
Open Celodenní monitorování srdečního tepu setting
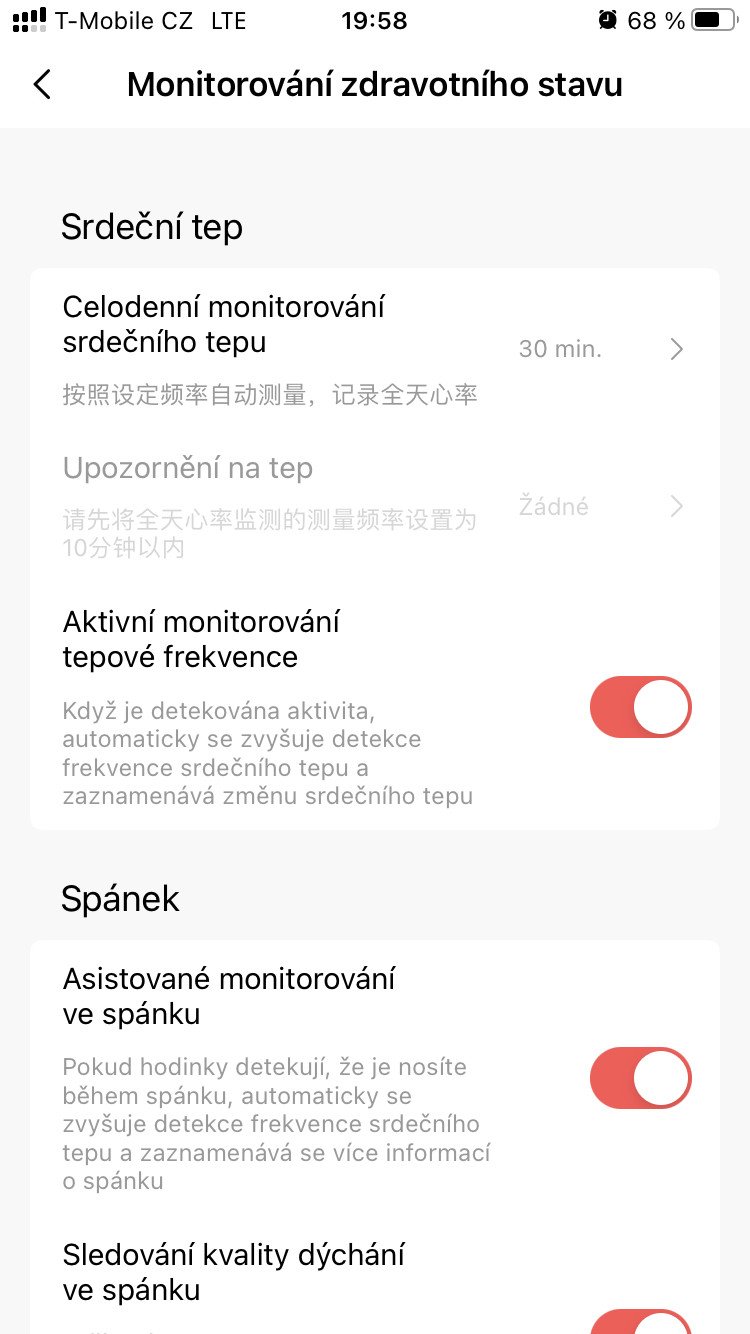pyautogui.click(x=375, y=349)
